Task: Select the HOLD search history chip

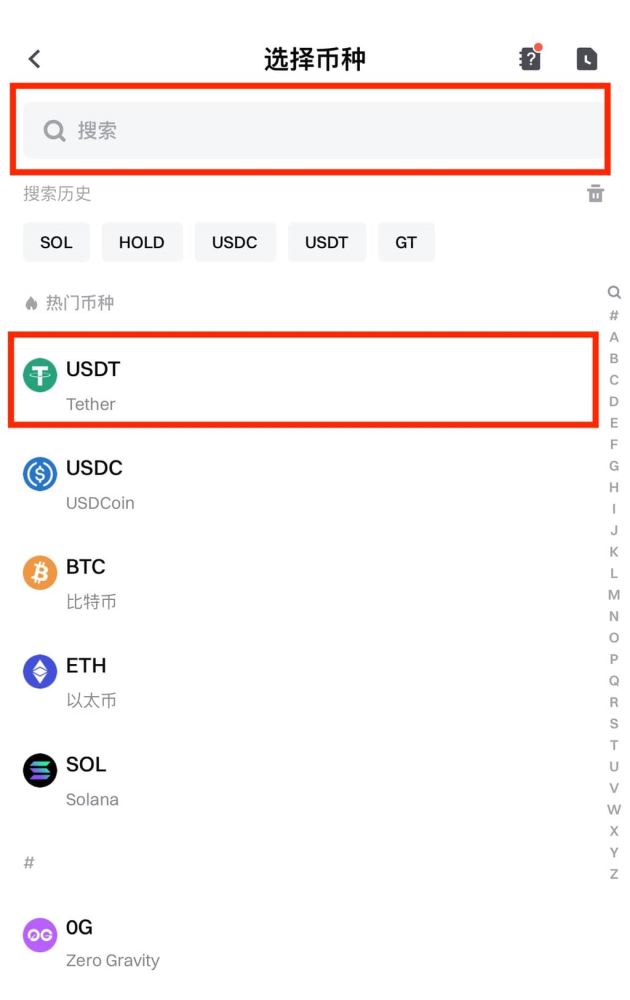Action: [141, 242]
